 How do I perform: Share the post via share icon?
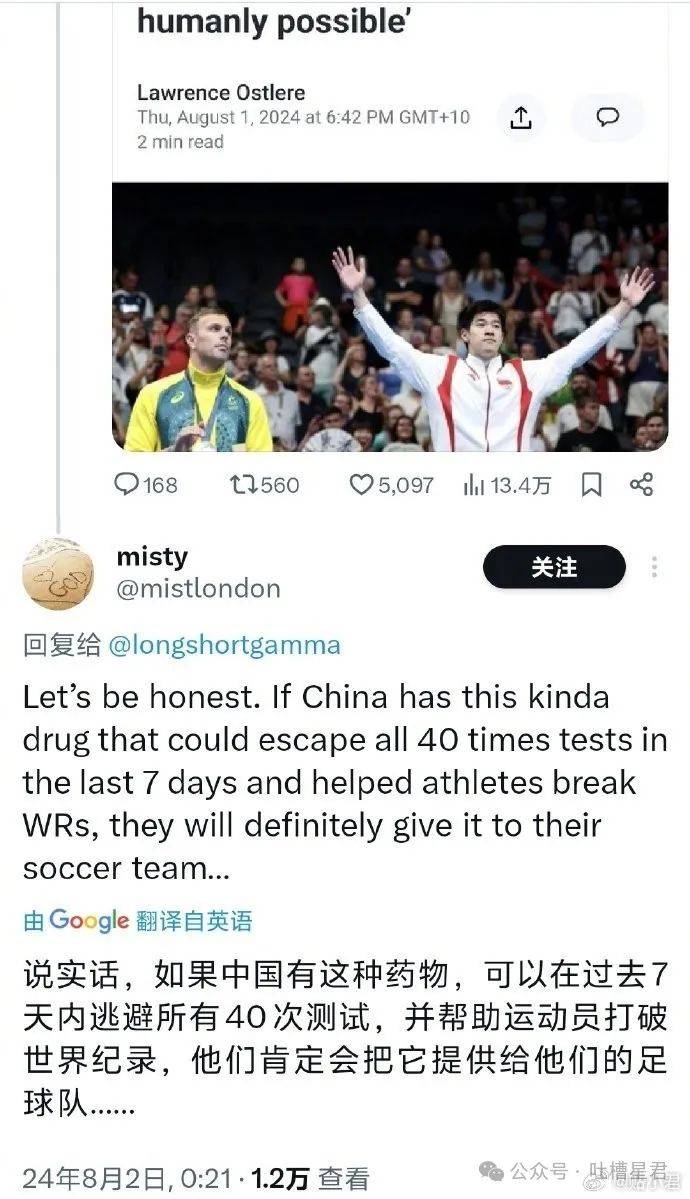(x=642, y=485)
